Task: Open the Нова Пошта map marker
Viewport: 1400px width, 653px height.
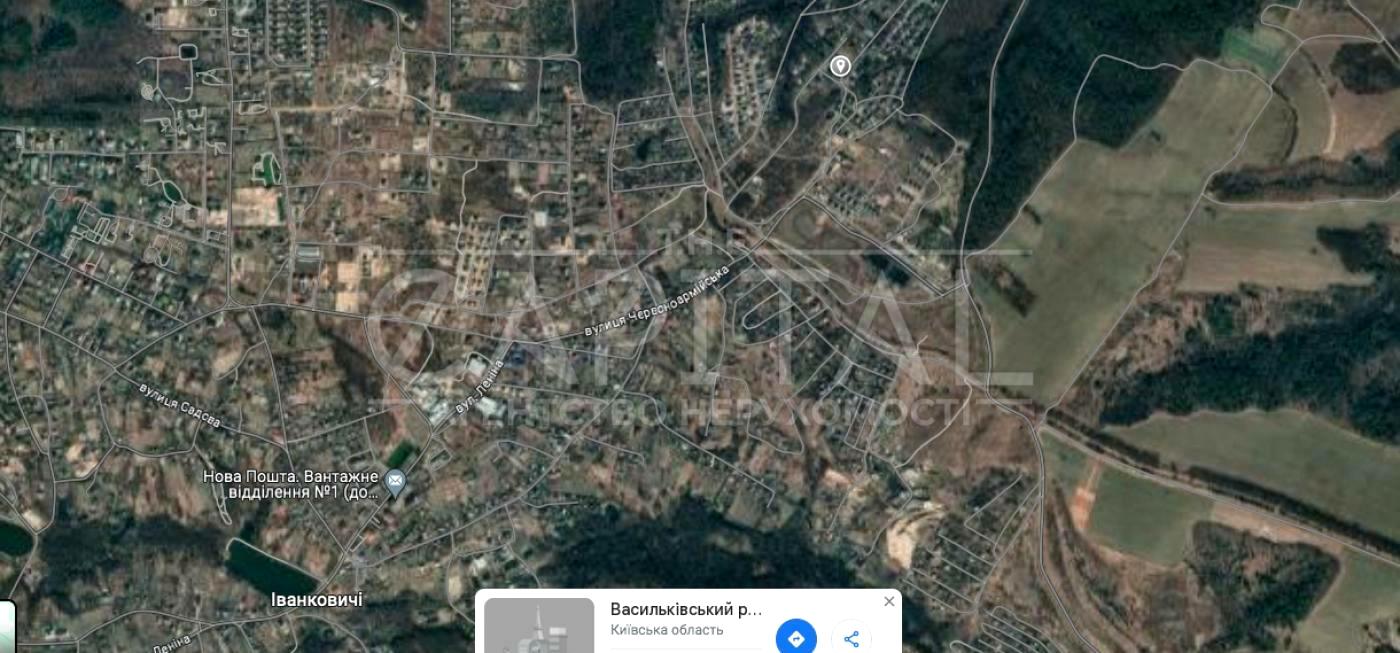Action: [395, 485]
